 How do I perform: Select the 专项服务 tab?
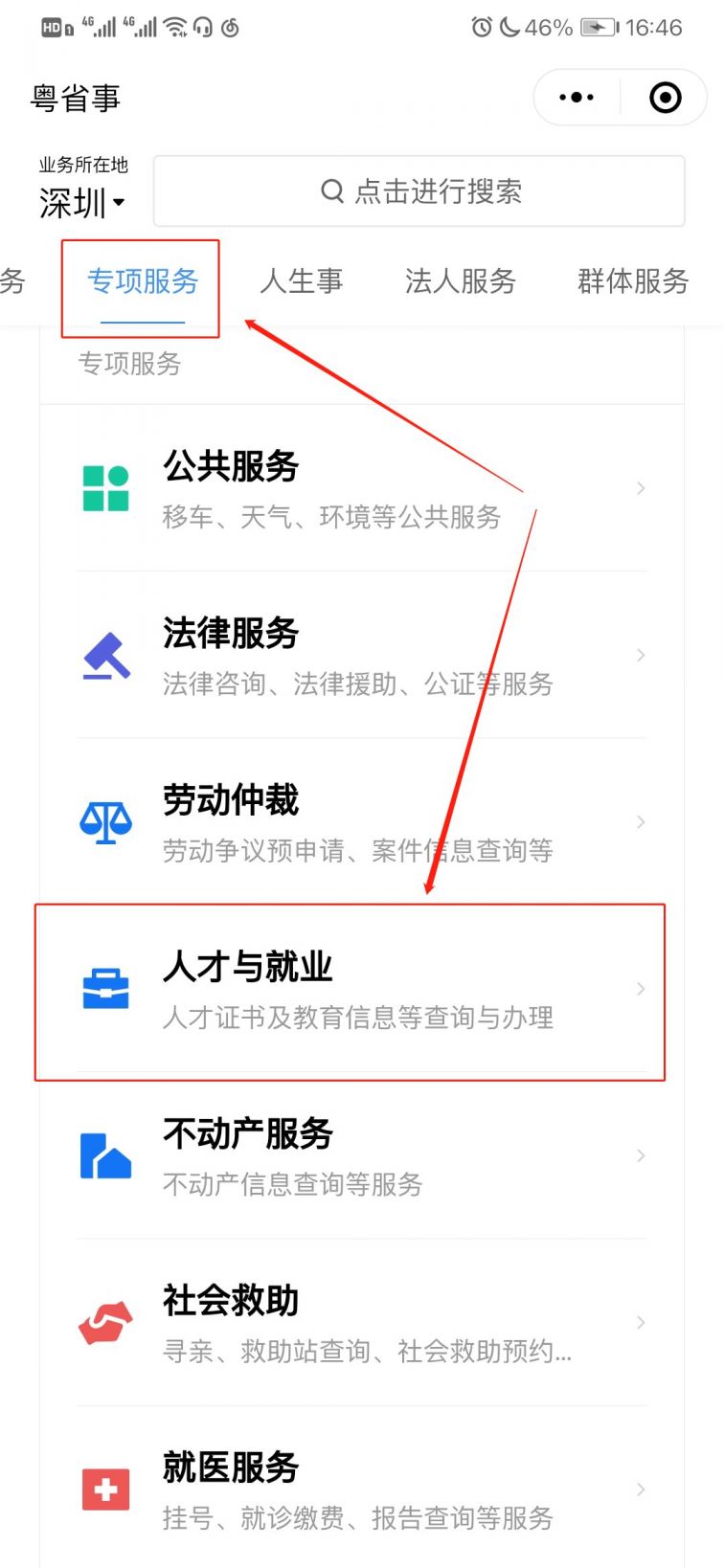pos(142,281)
